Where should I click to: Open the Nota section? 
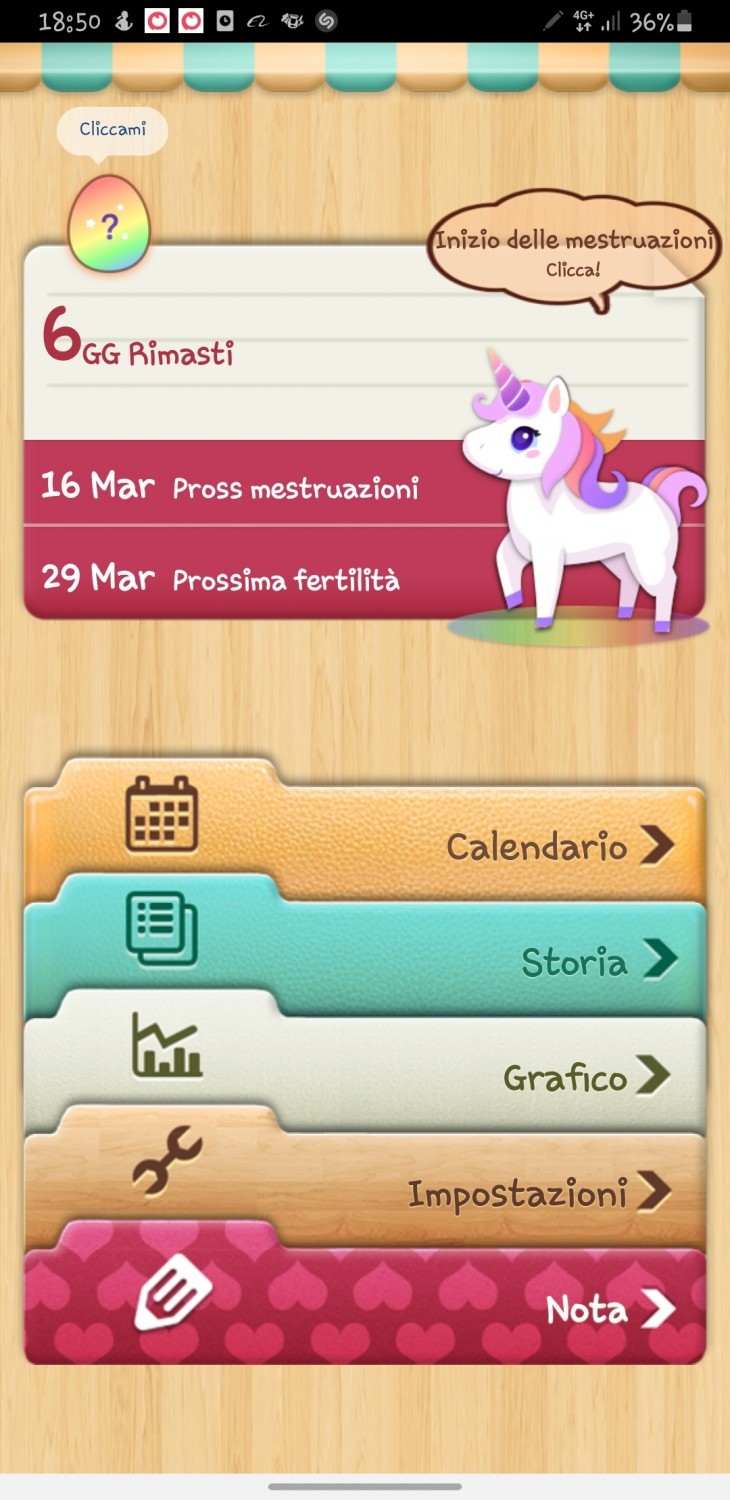(365, 1308)
